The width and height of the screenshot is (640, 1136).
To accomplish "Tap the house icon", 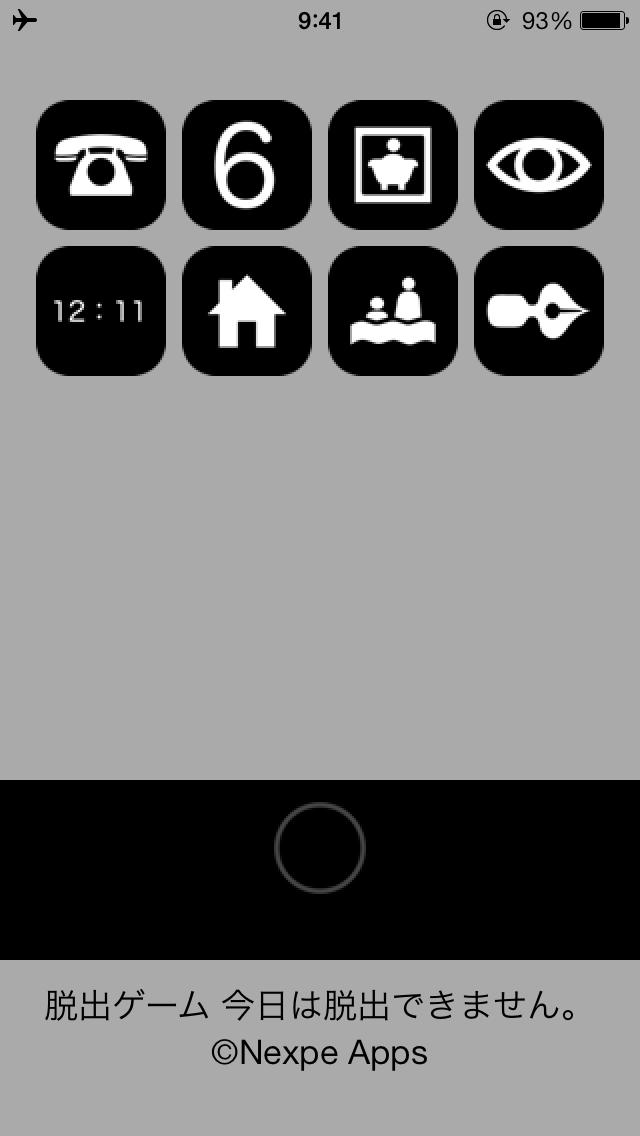I will 247,311.
